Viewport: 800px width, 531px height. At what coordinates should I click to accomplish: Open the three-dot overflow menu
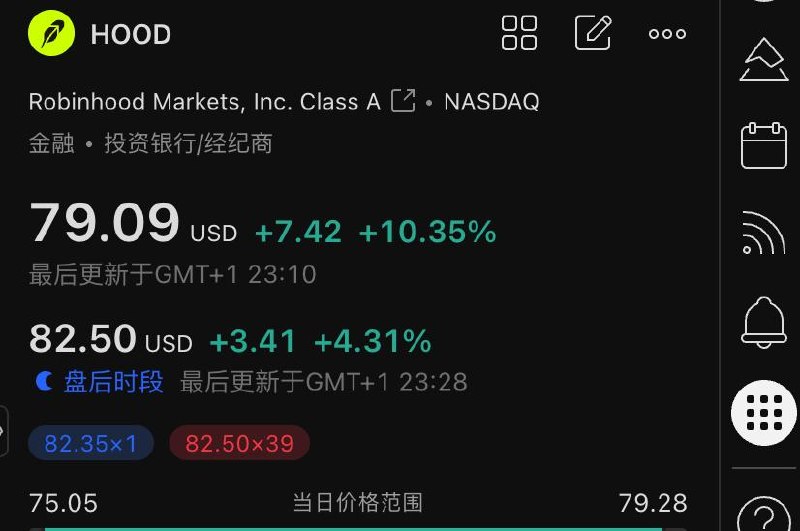(x=667, y=34)
